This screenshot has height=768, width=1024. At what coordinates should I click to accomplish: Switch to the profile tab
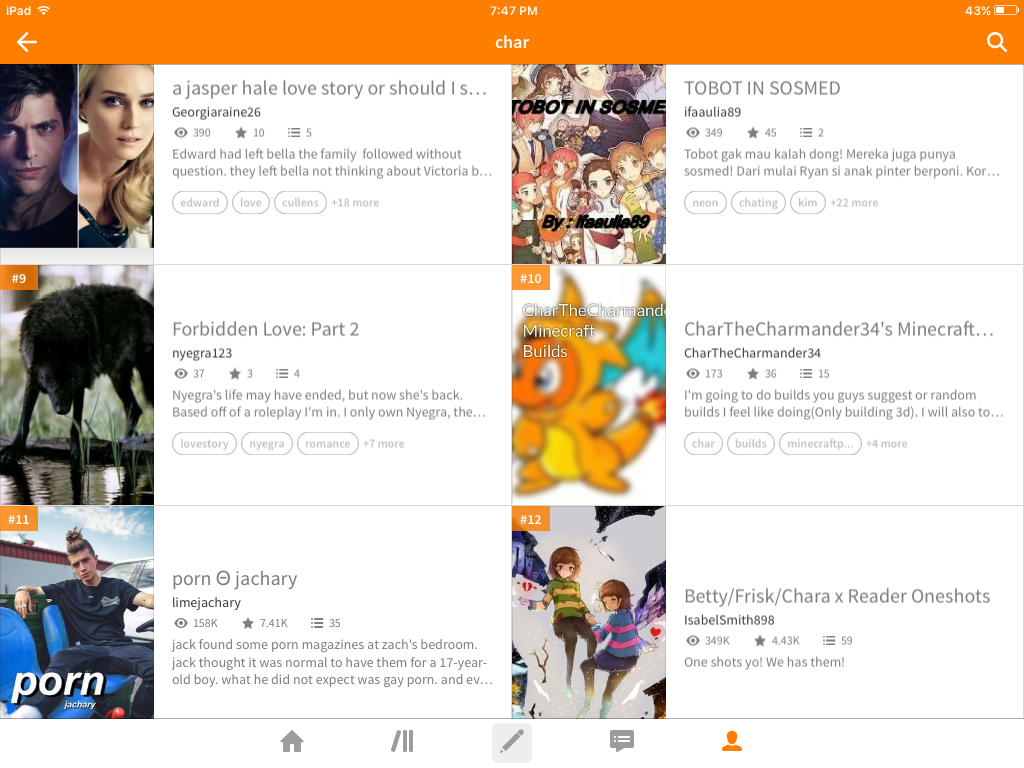pos(732,741)
